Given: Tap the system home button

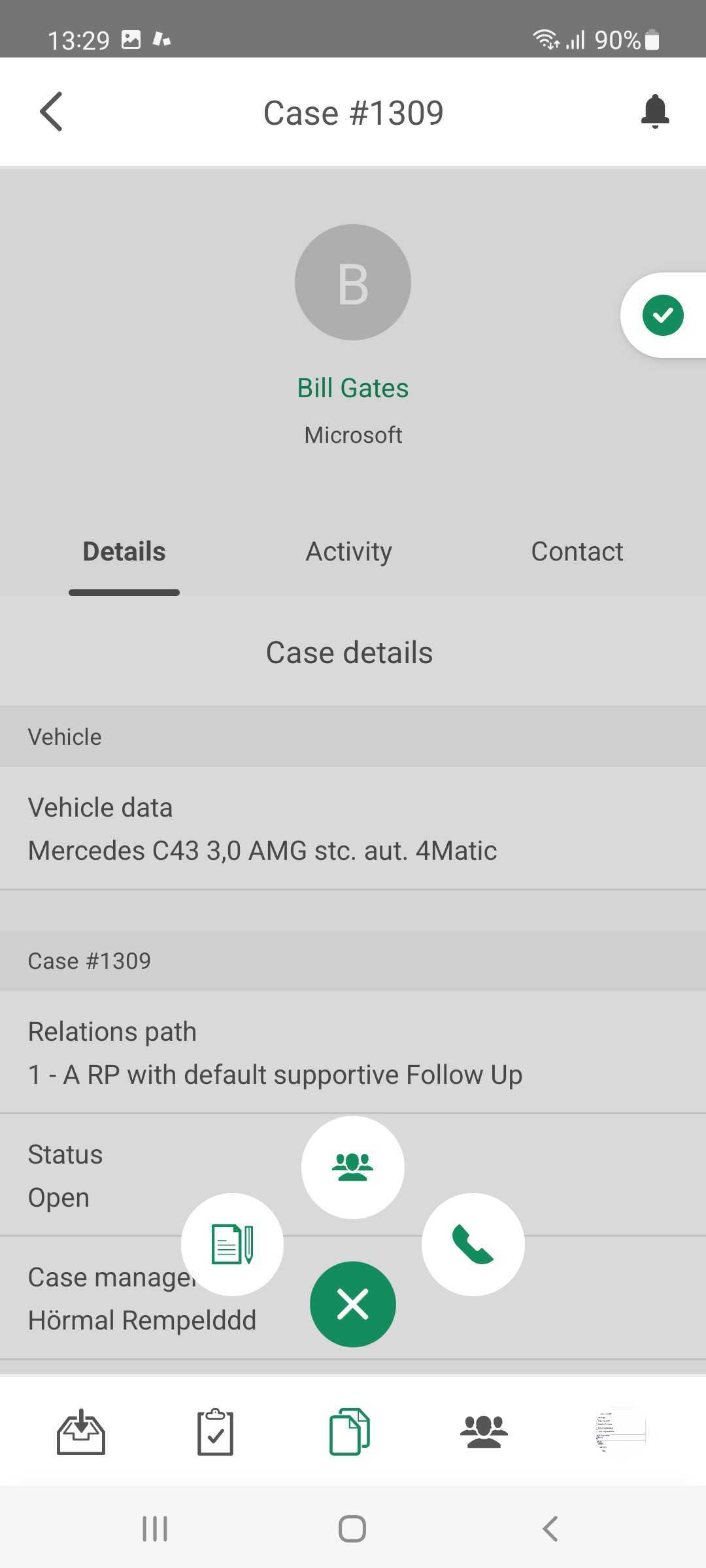Looking at the screenshot, I should 352,1529.
